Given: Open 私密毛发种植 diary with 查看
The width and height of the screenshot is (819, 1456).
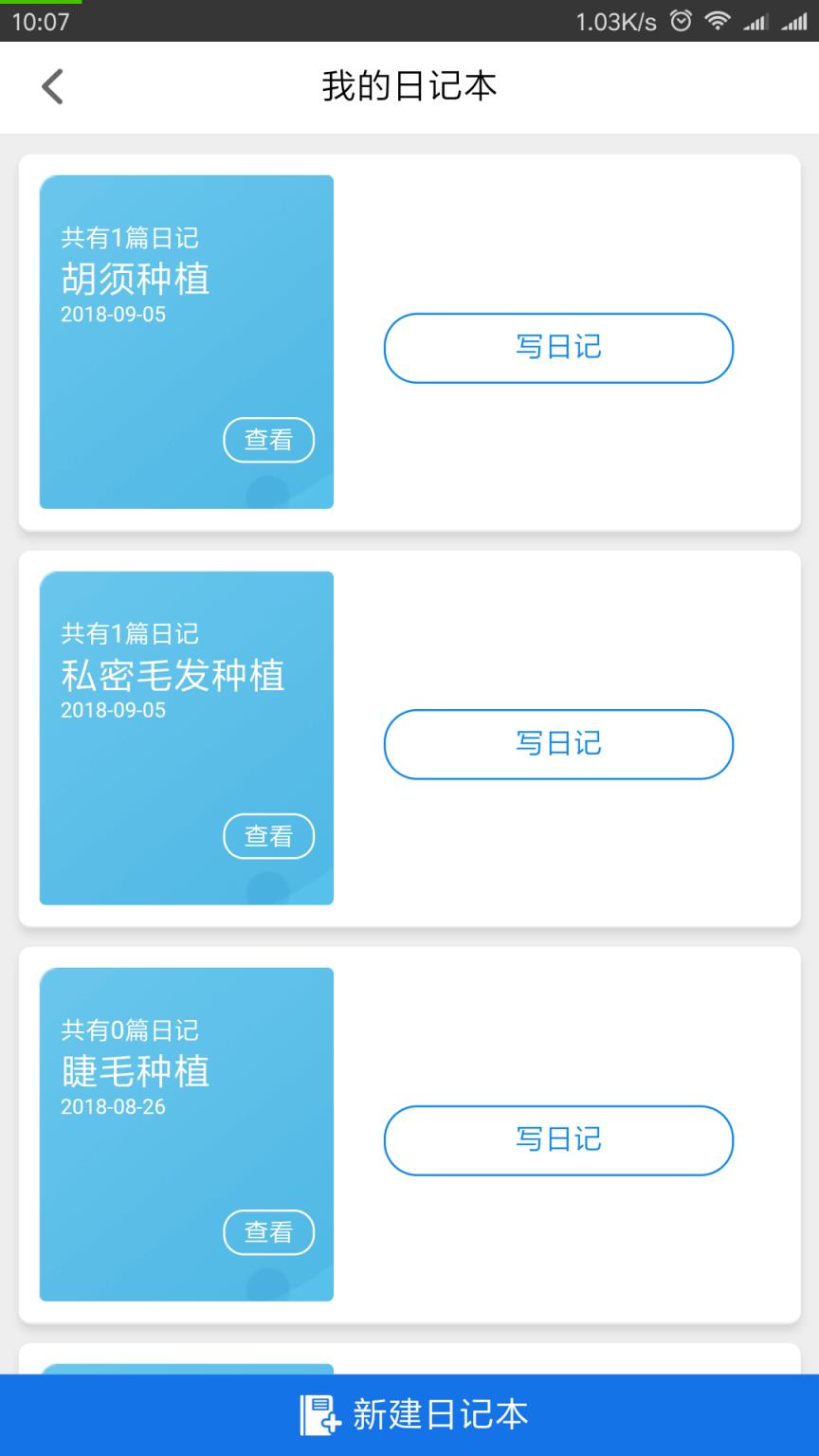Looking at the screenshot, I should (268, 836).
